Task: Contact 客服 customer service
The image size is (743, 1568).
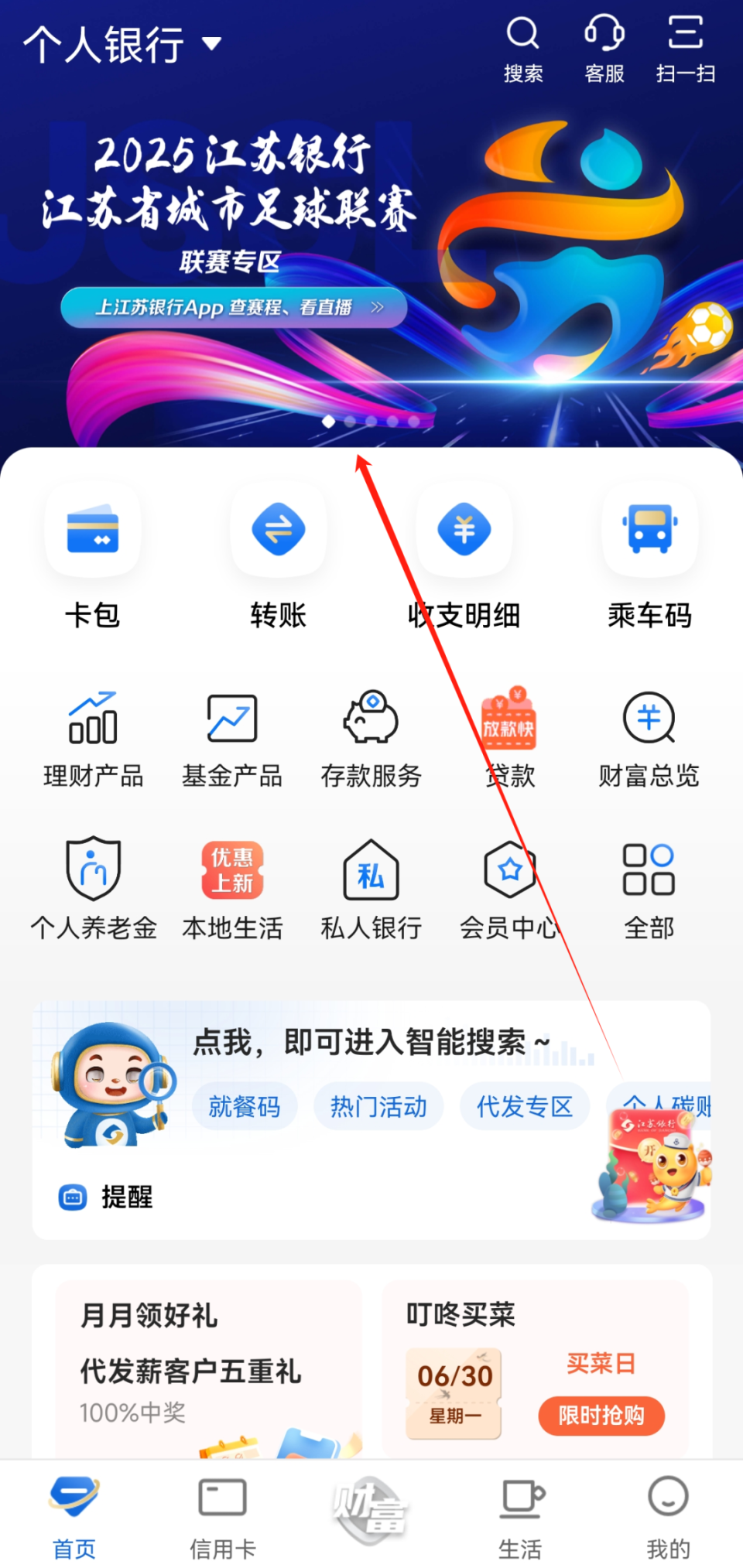Action: (604, 50)
